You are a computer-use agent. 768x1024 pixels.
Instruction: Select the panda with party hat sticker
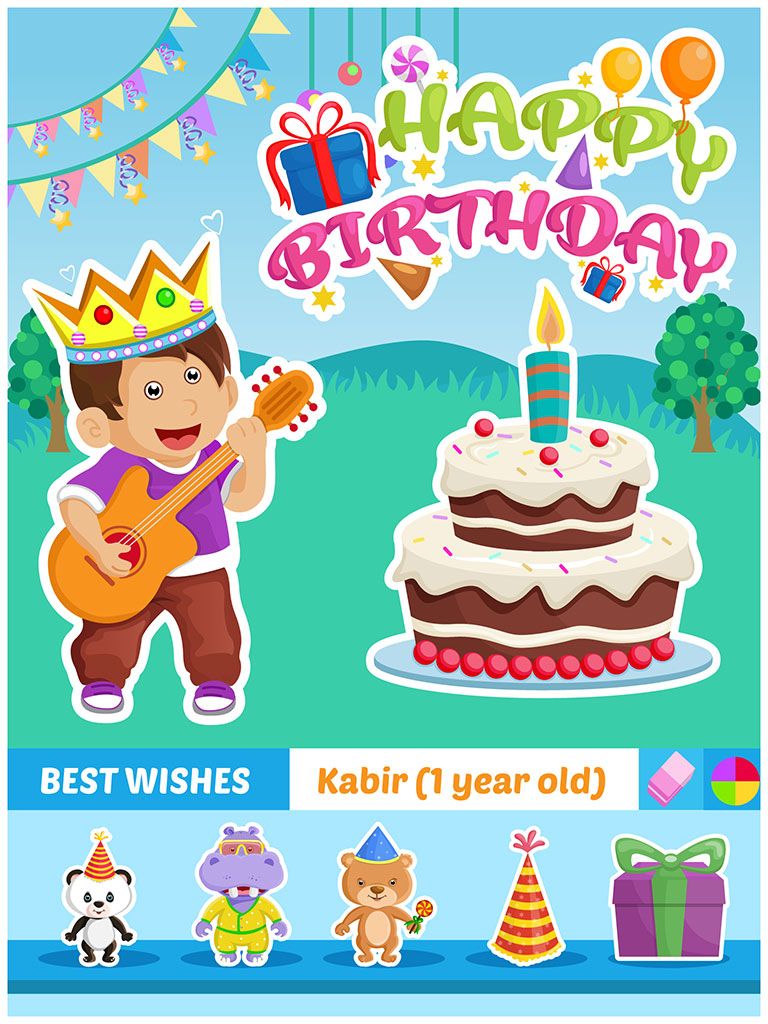pos(98,897)
